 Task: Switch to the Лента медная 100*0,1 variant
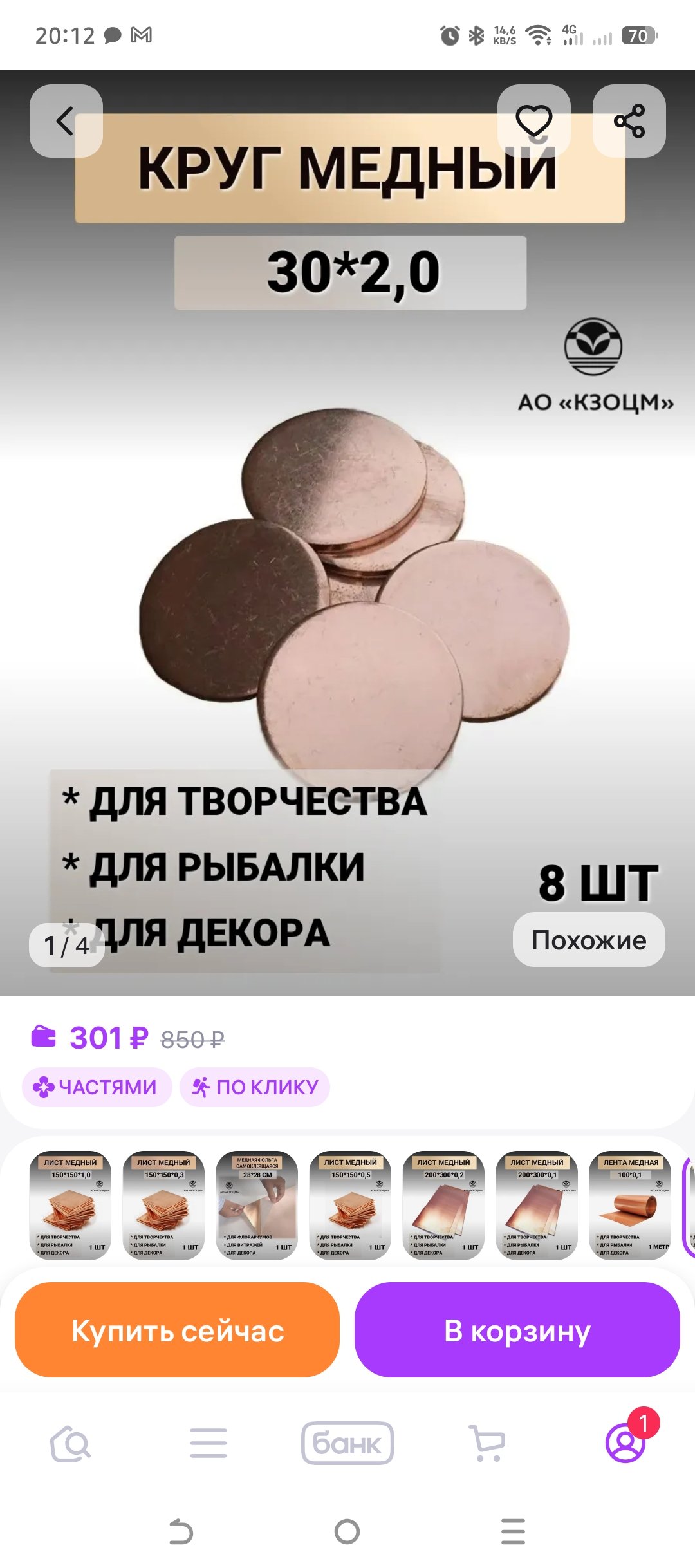point(630,1205)
